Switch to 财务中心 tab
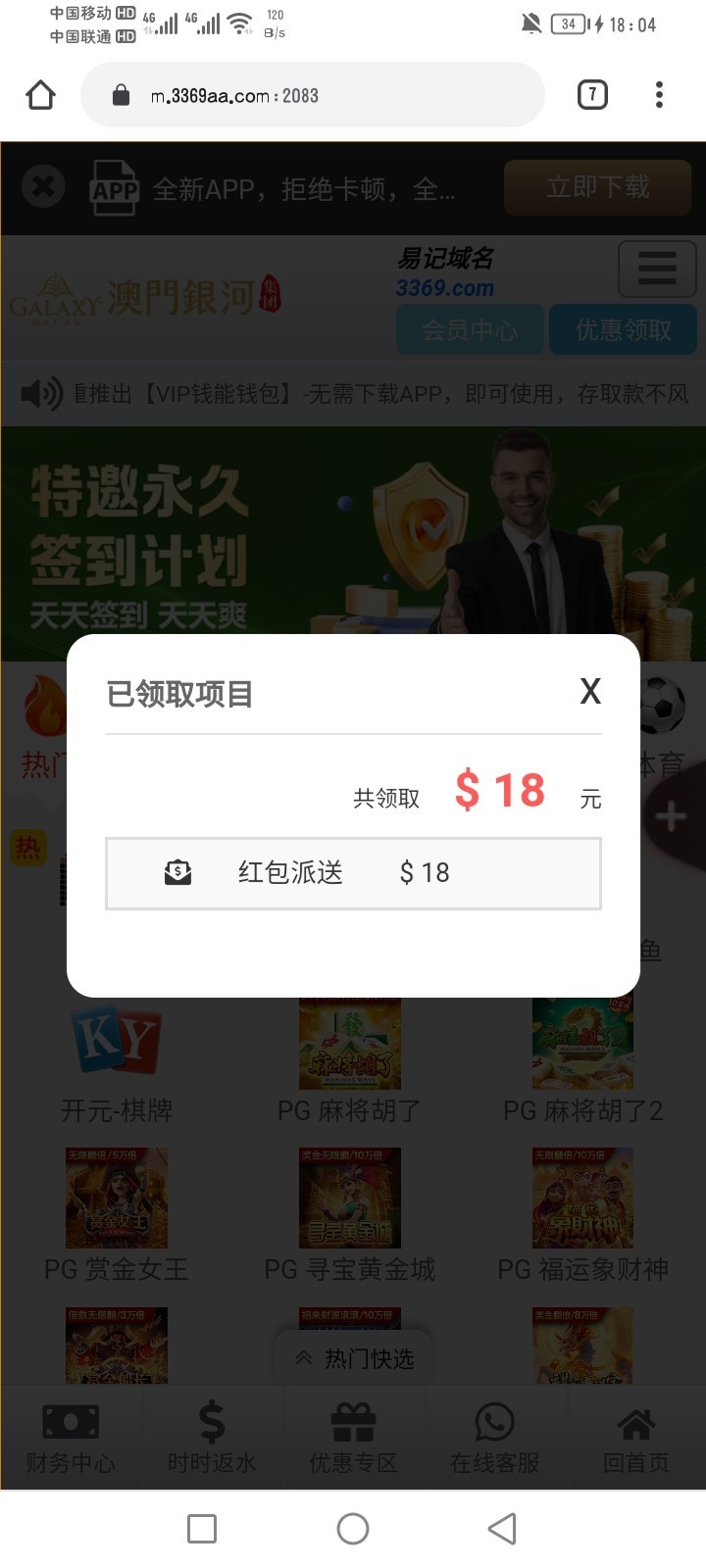706x1568 pixels. click(x=71, y=1438)
